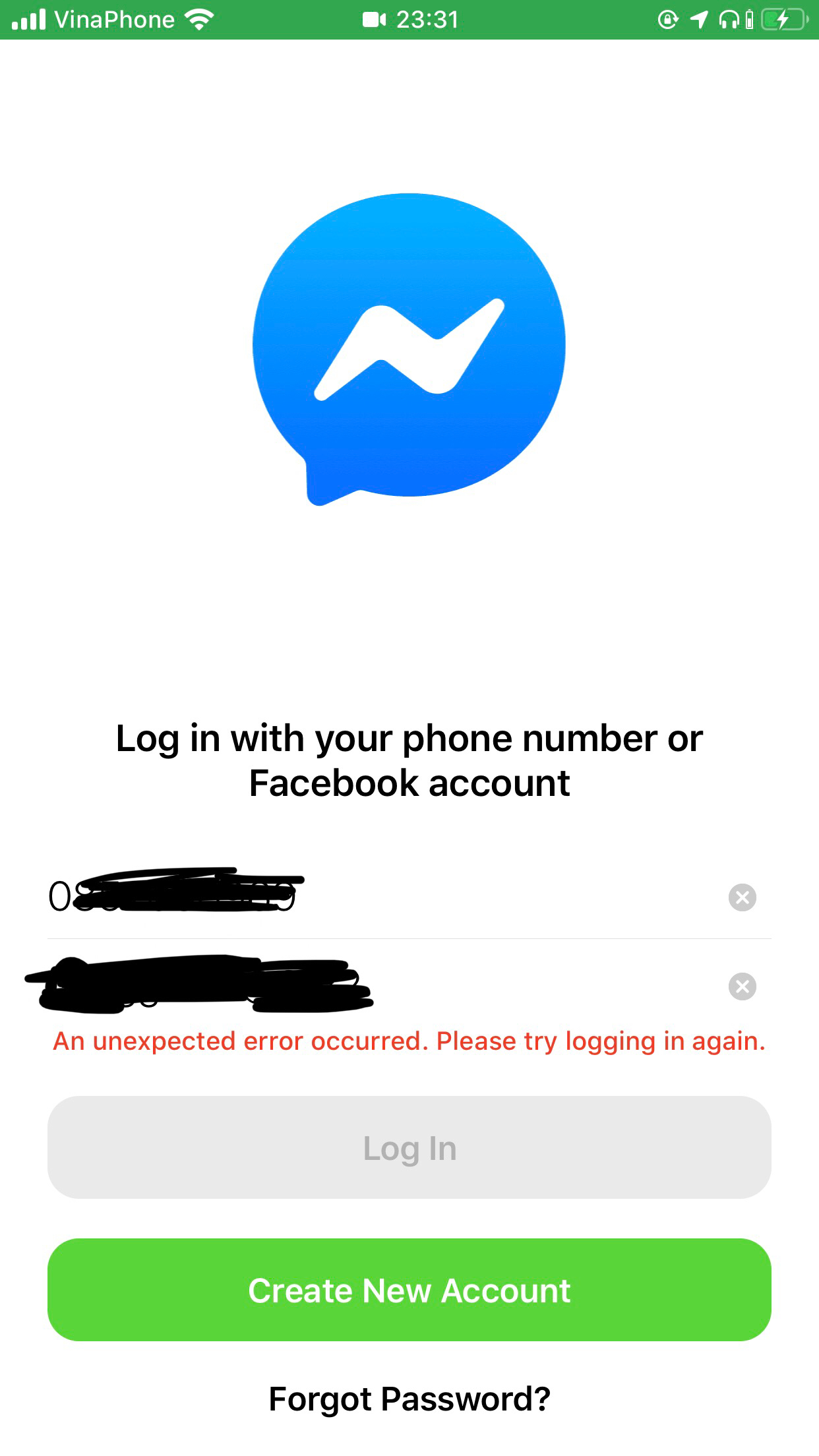819x1456 pixels.
Task: Clear the phone number field
Action: [742, 897]
